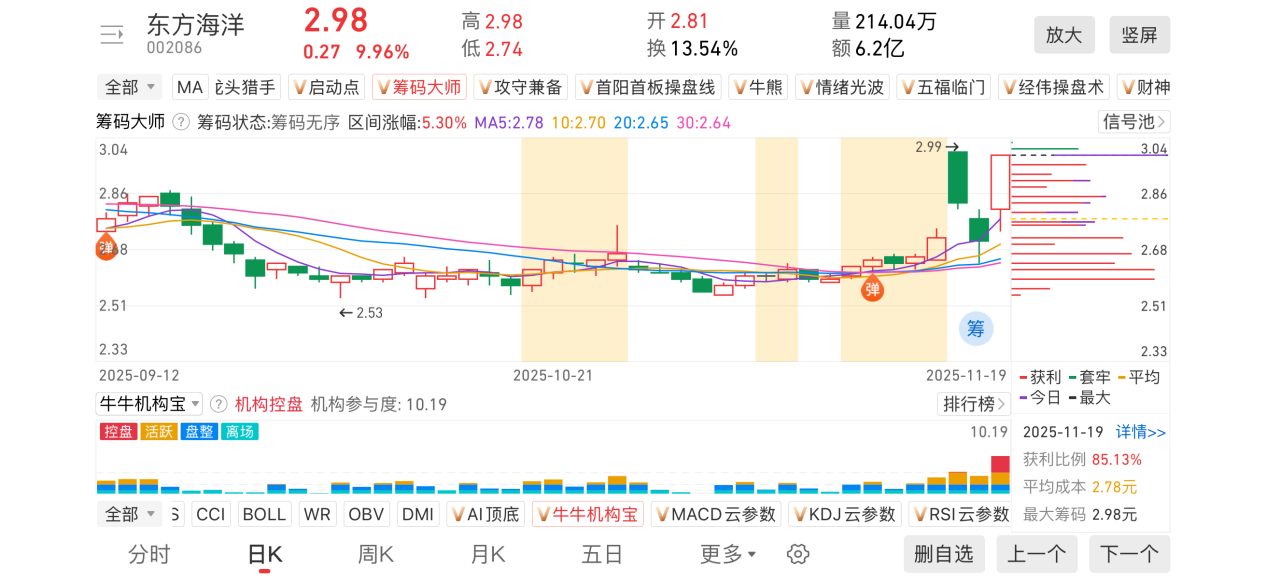This screenshot has height=582, width=1266.
Task: Select the MA indicator chip
Action: click(x=190, y=87)
